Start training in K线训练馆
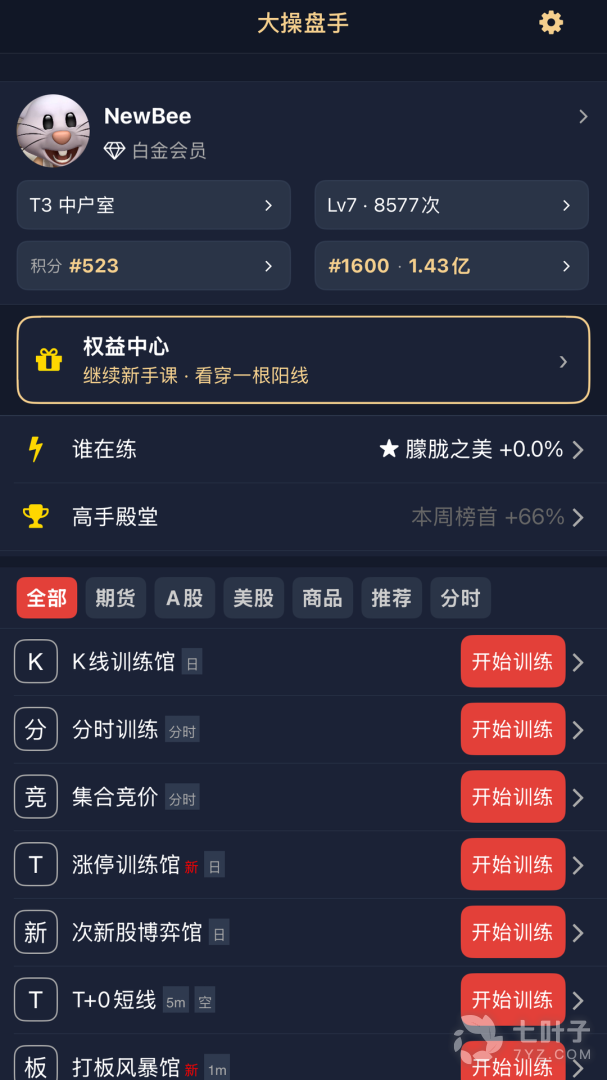 tap(513, 662)
